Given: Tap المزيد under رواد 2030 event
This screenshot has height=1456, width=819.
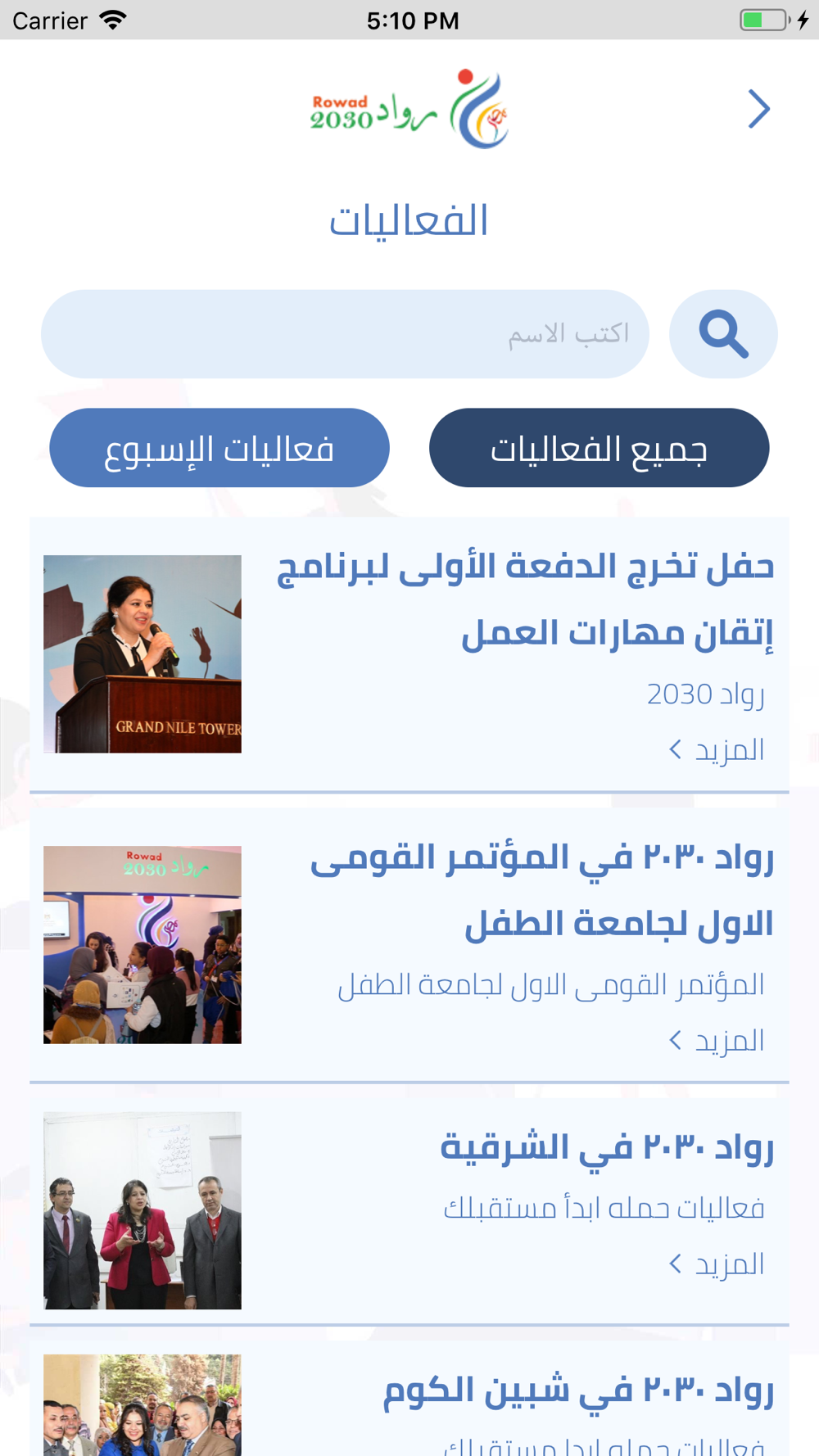Looking at the screenshot, I should (717, 749).
